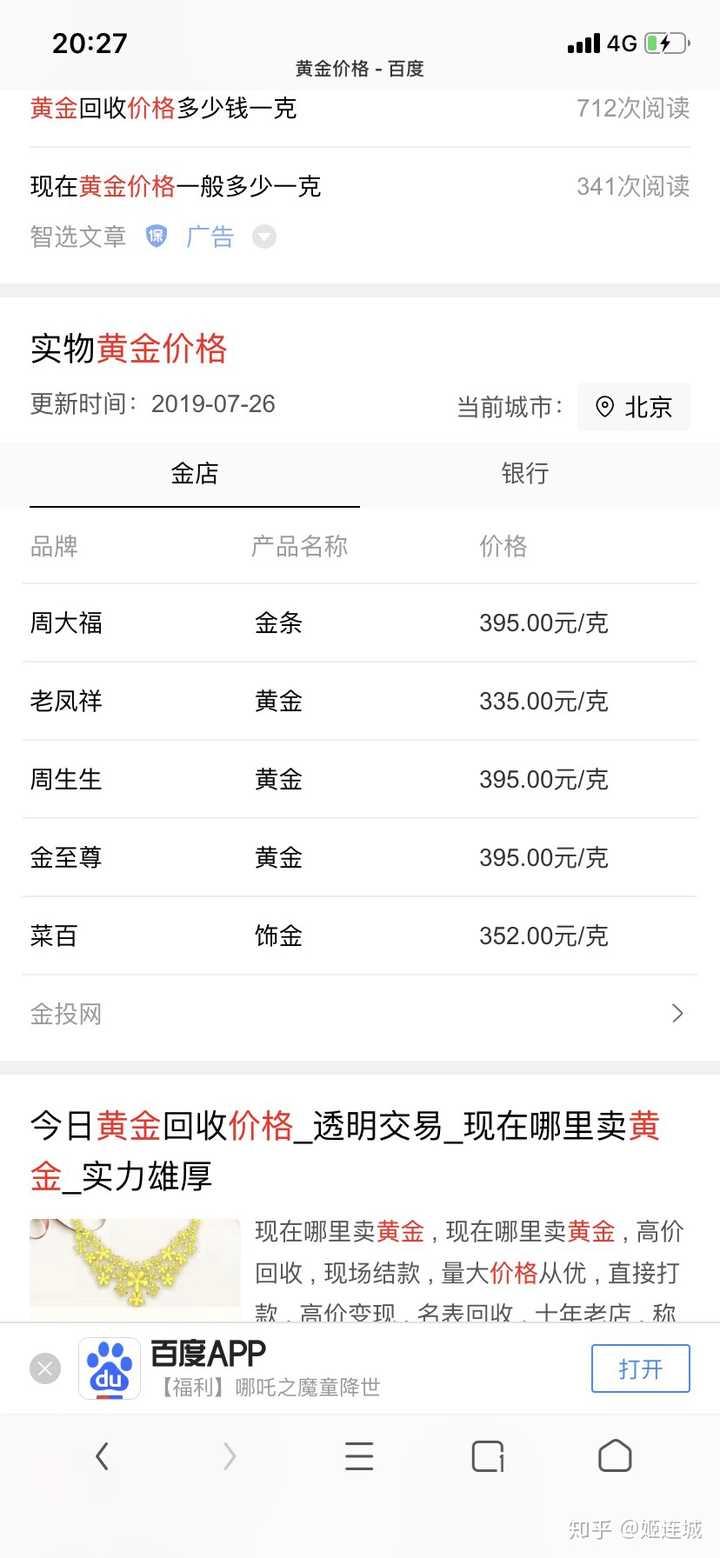Open article 现在黄金价格一般多少一克

coord(175,187)
